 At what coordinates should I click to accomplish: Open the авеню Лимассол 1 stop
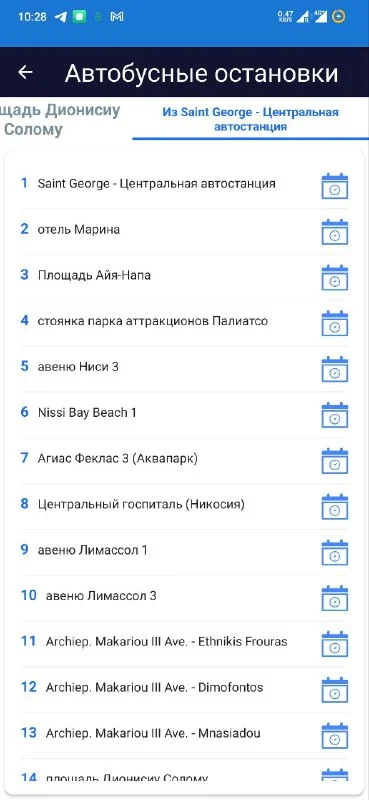pyautogui.click(x=184, y=551)
